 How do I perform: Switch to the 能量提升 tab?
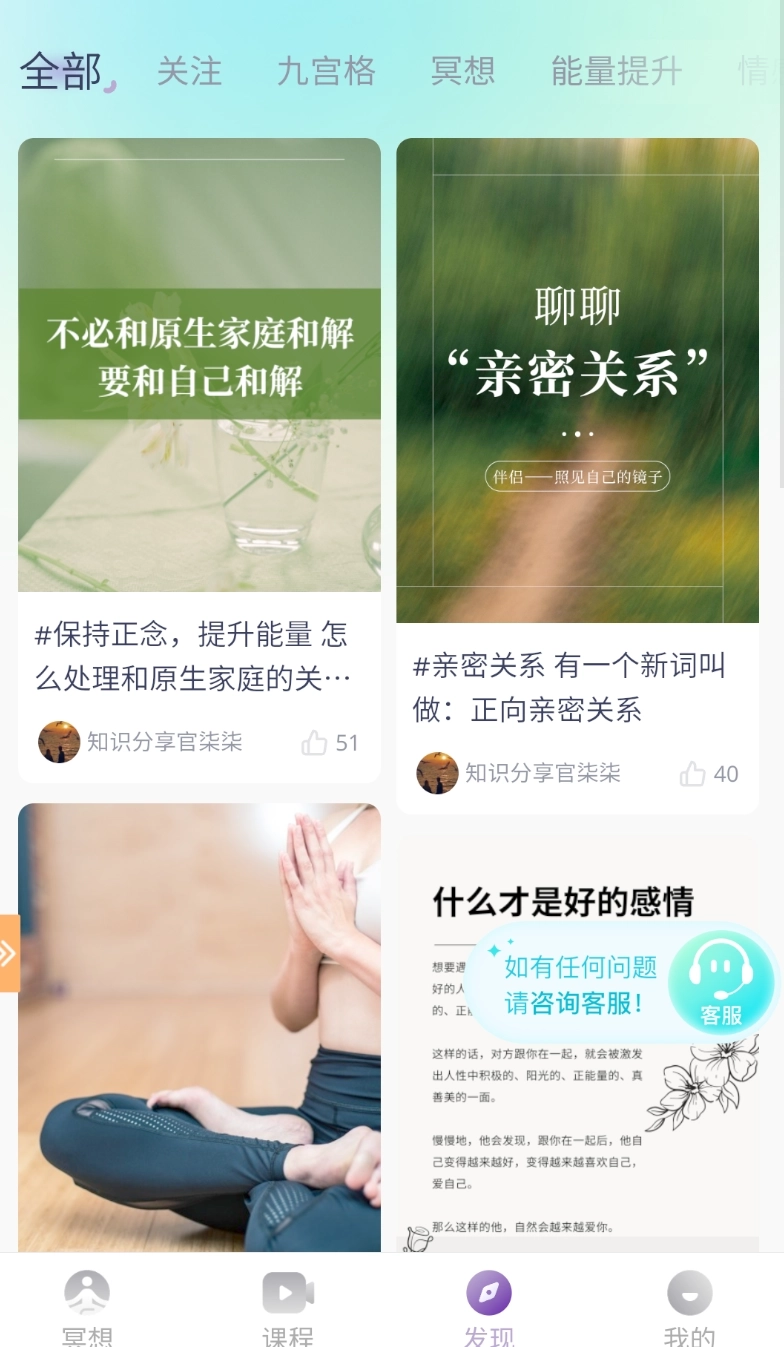(616, 71)
